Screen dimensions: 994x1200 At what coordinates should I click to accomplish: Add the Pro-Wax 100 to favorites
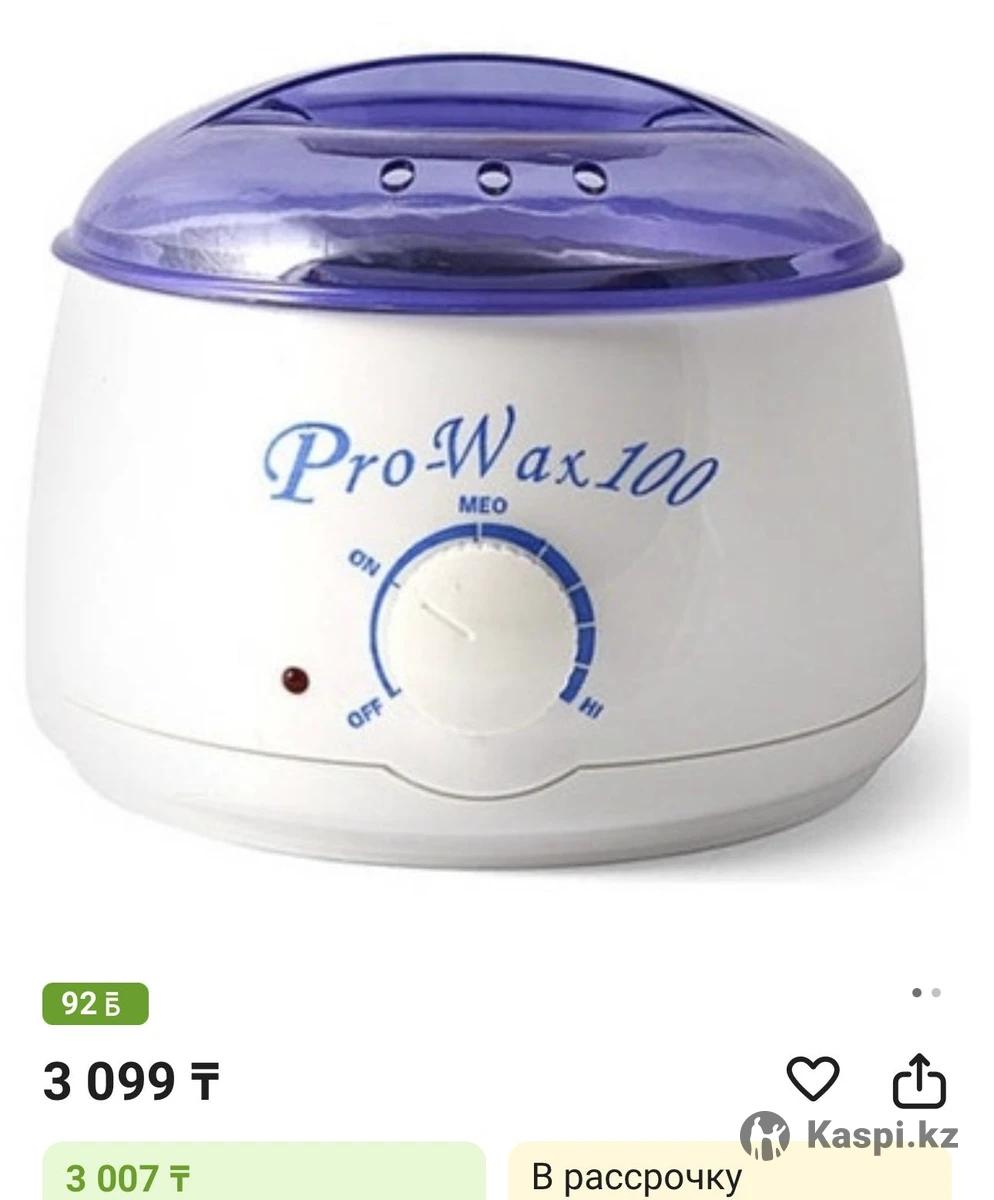(812, 1080)
